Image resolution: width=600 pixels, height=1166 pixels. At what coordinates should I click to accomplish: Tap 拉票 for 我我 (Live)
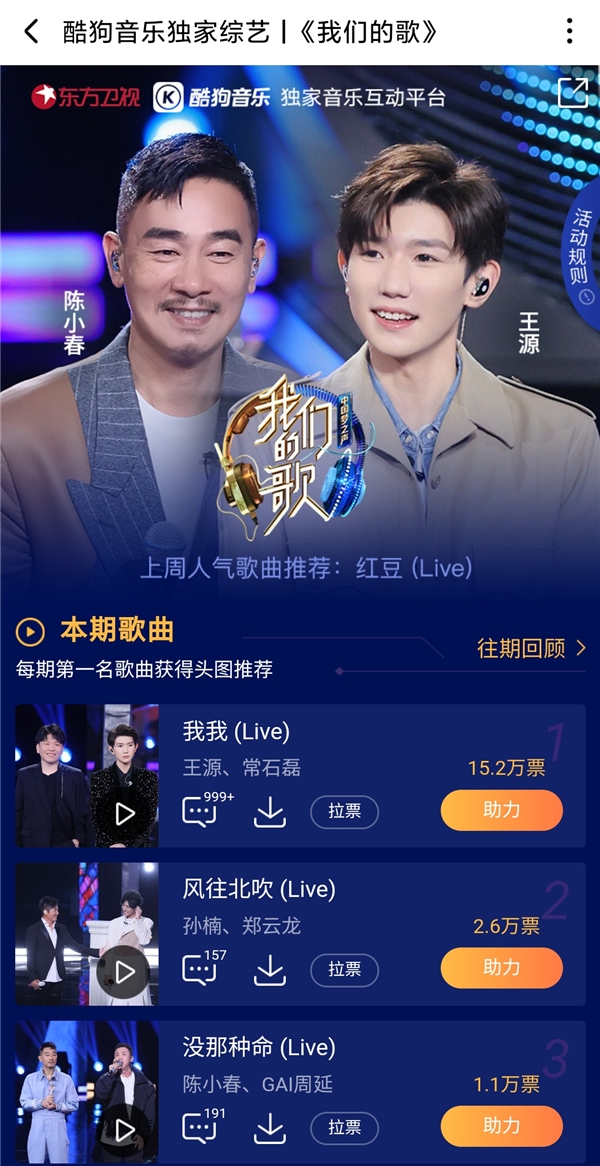coord(344,812)
